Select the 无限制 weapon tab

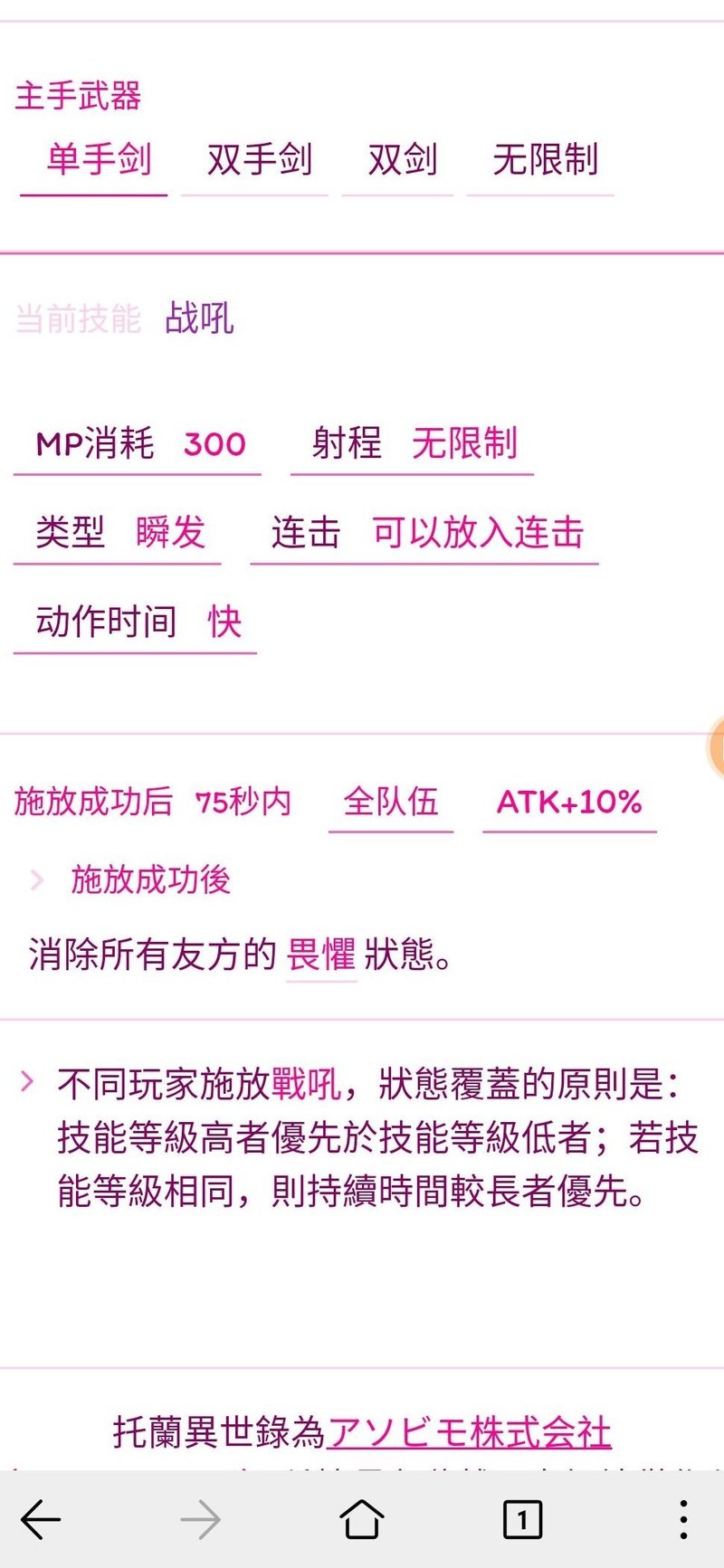coord(545,161)
